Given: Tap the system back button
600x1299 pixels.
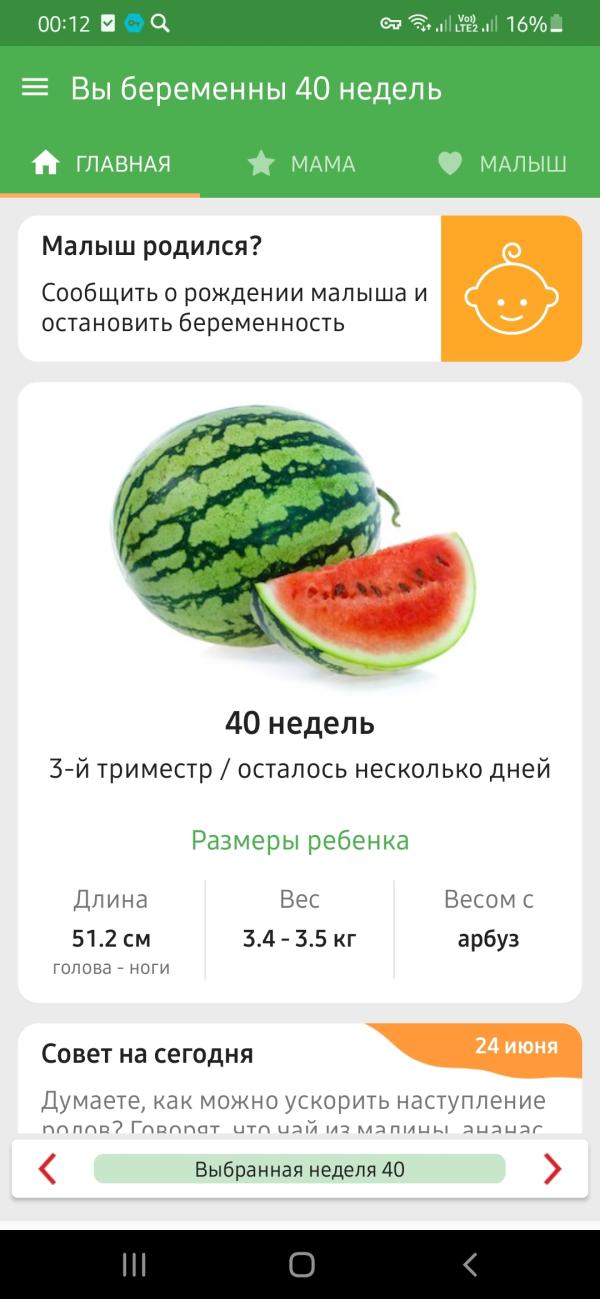Looking at the screenshot, I should point(469,1264).
